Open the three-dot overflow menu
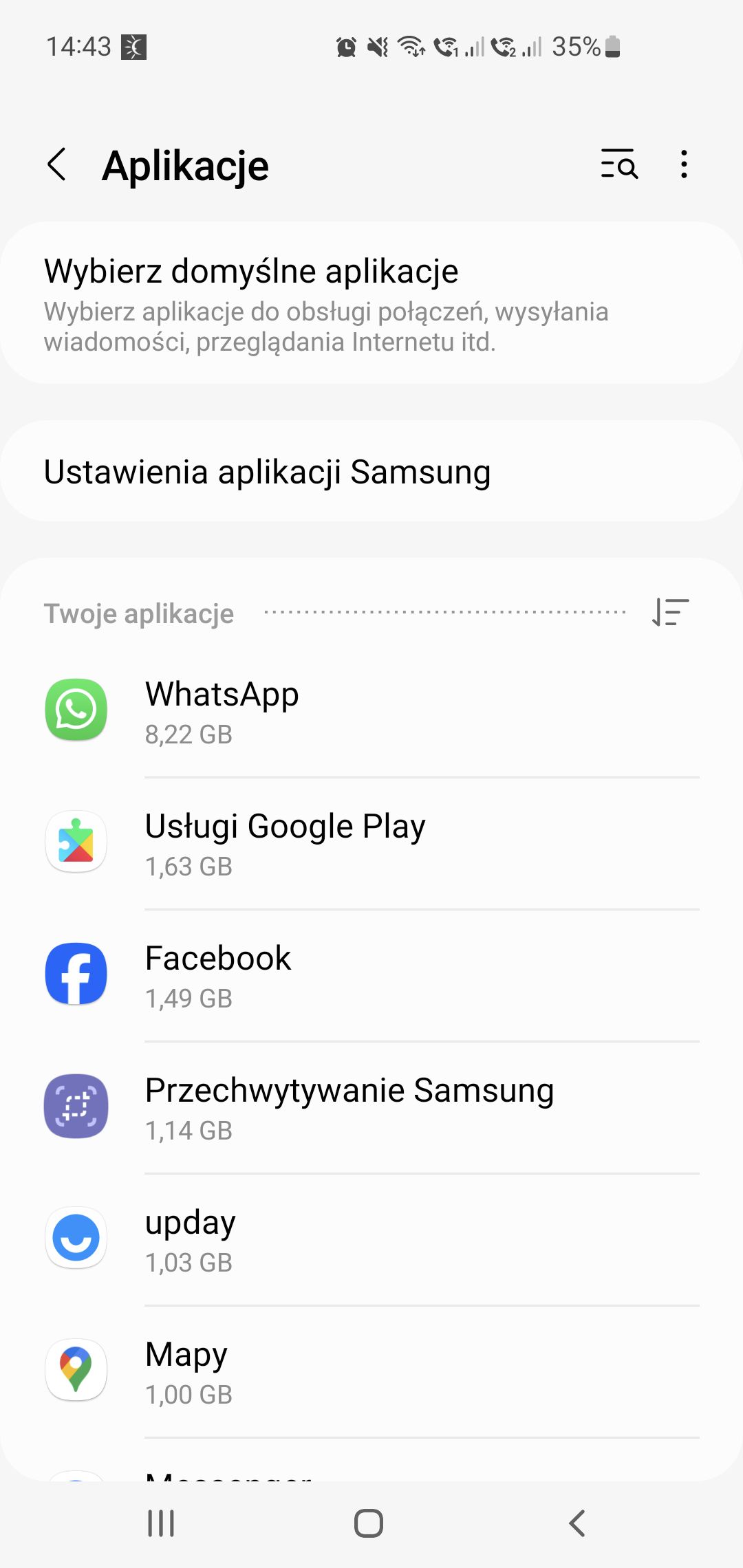Image resolution: width=743 pixels, height=1568 pixels. [x=683, y=165]
